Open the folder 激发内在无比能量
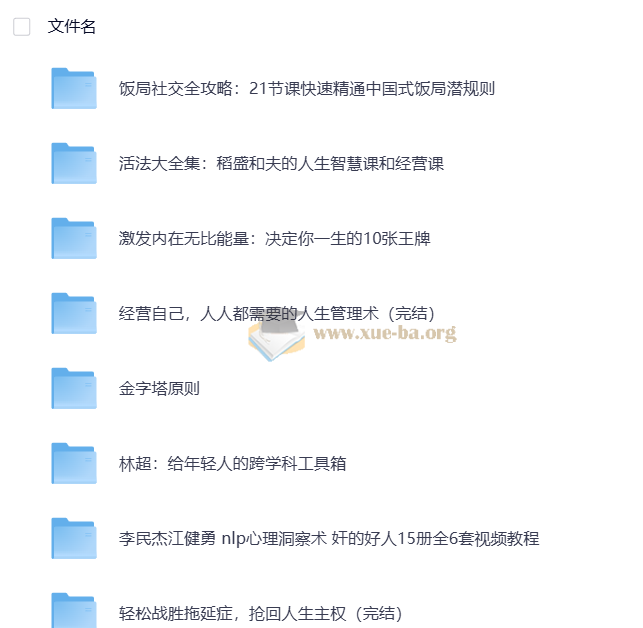The image size is (643, 628). (274, 239)
